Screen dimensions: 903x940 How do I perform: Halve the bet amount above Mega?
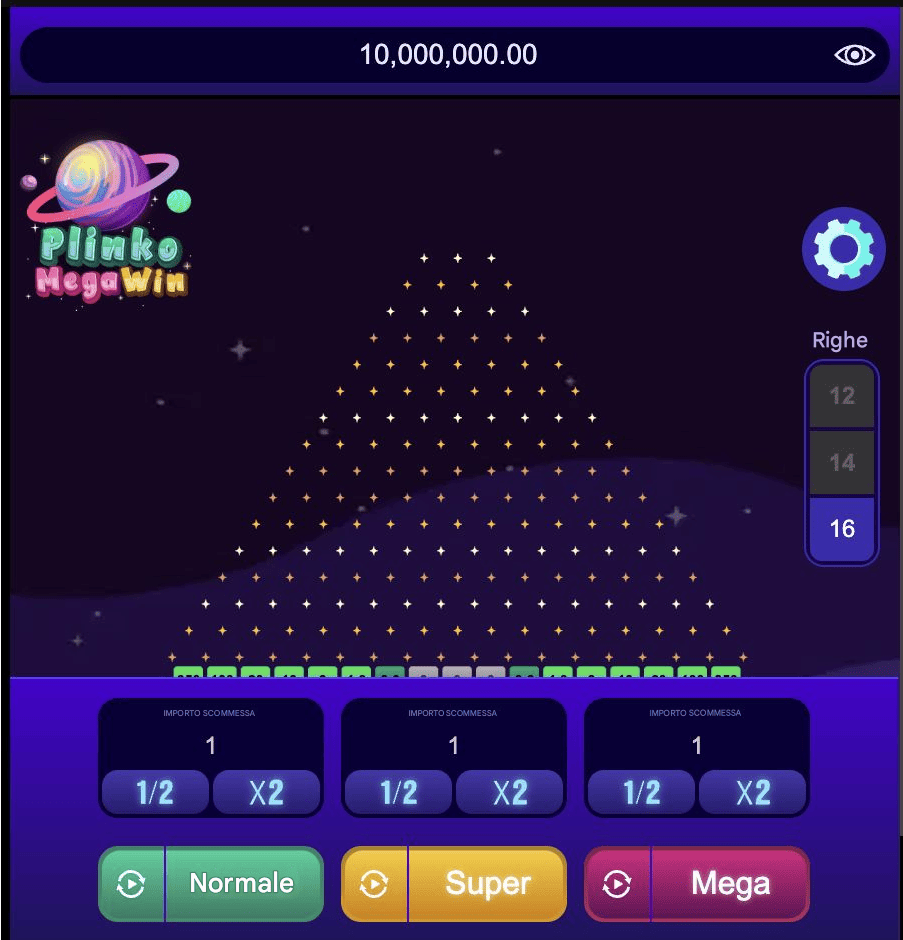[x=641, y=793]
